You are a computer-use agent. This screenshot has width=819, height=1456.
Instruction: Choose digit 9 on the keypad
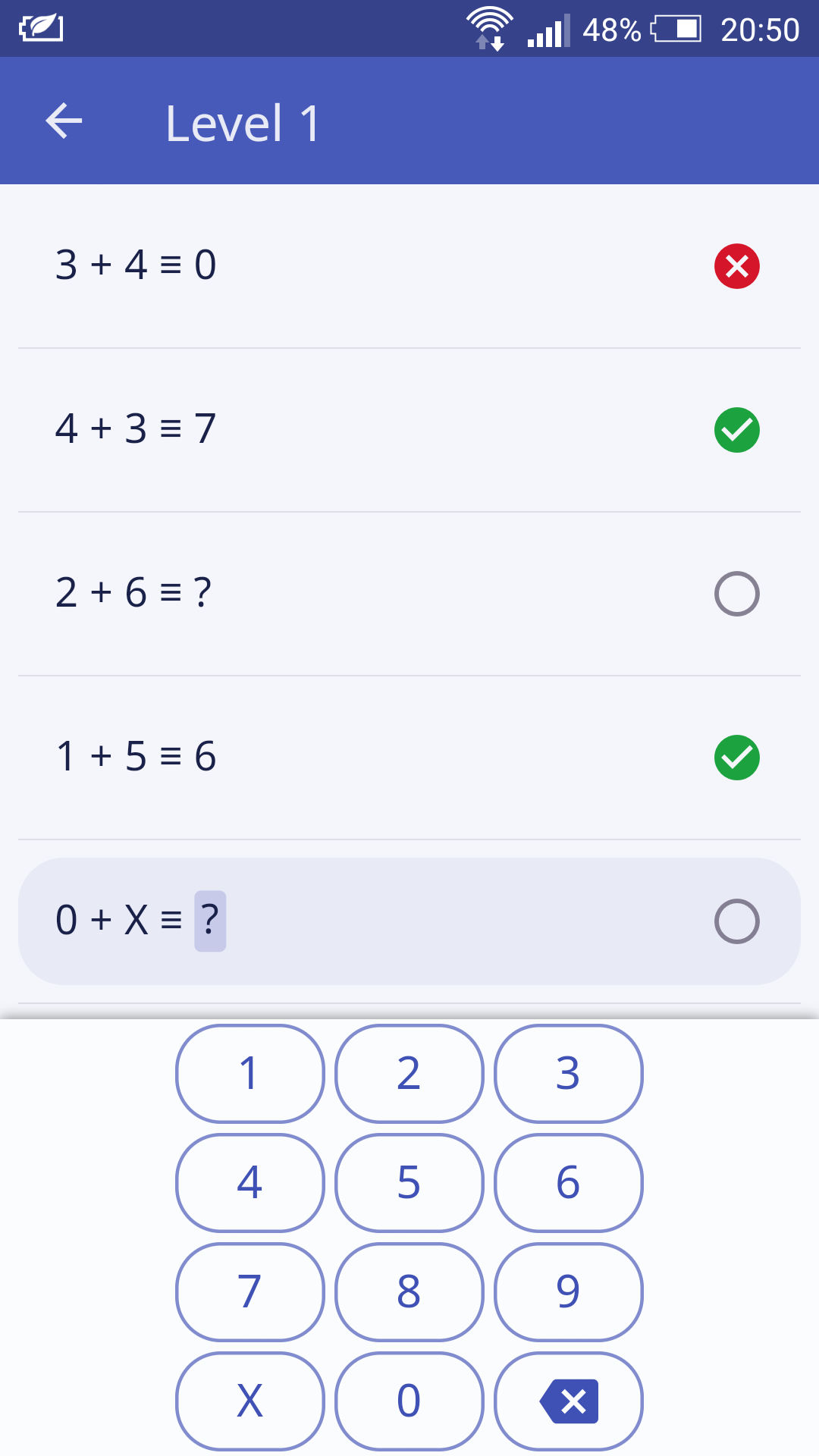(x=568, y=1291)
